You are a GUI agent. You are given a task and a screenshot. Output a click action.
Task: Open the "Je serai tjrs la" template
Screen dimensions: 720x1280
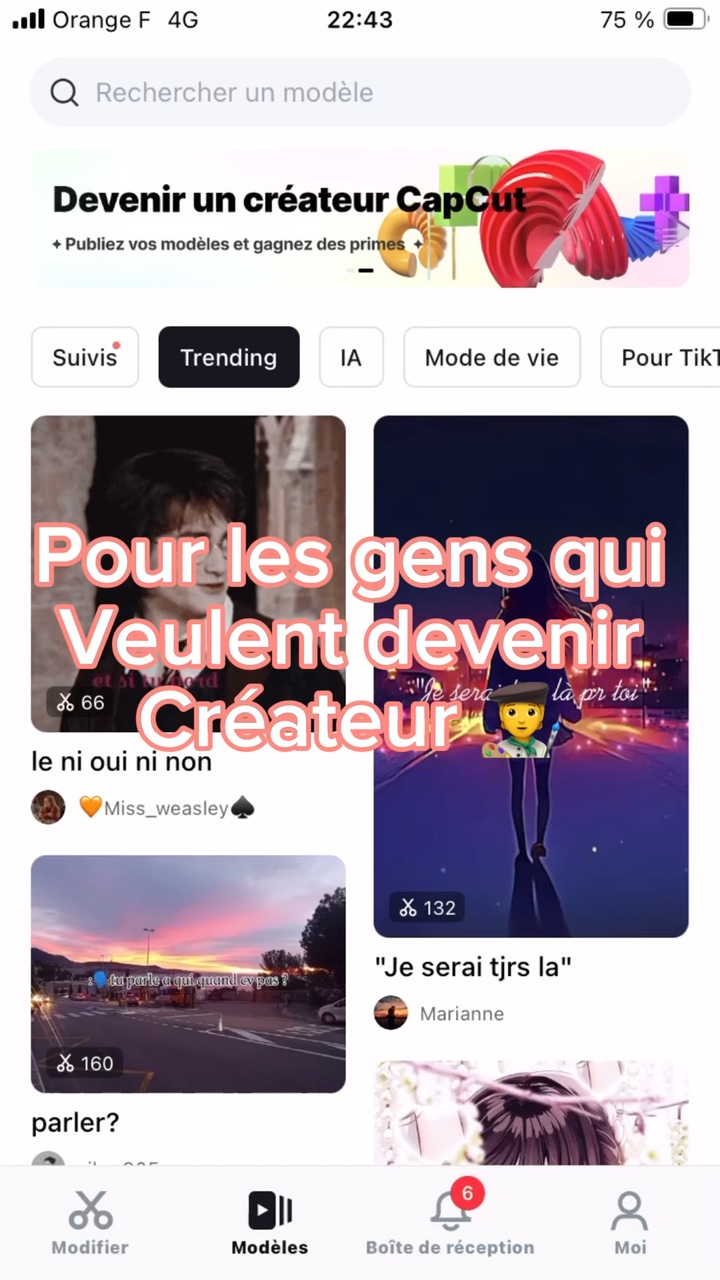click(x=531, y=676)
